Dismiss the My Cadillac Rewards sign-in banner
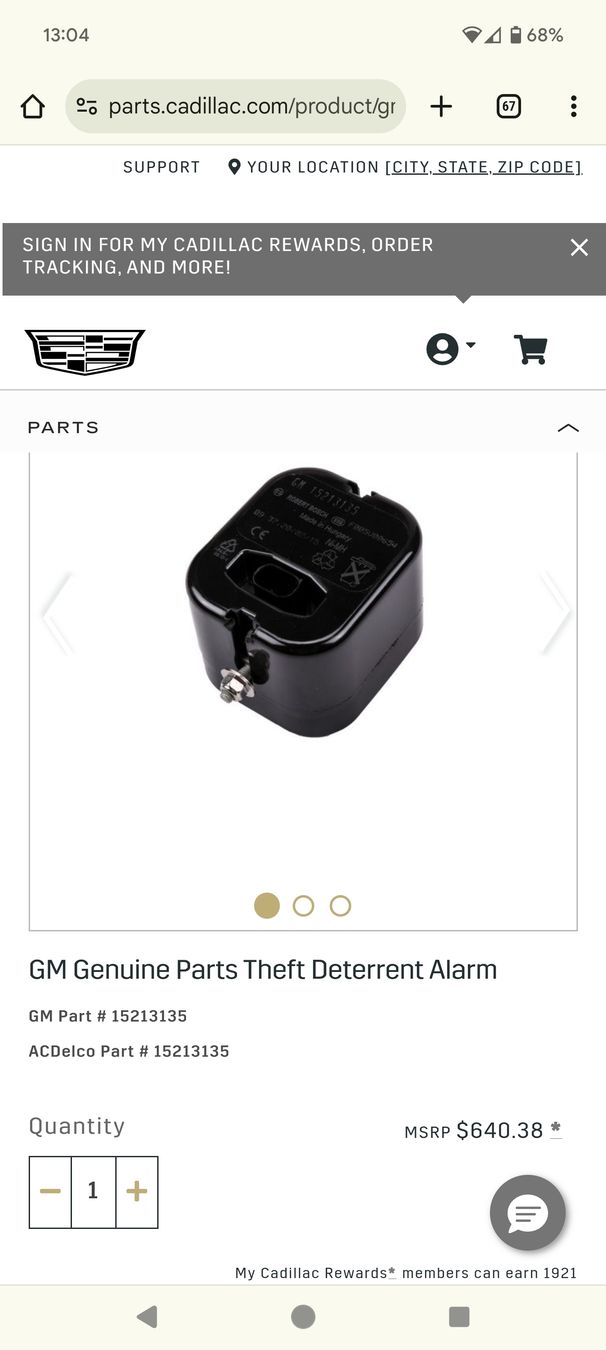This screenshot has width=606, height=1350. [579, 248]
